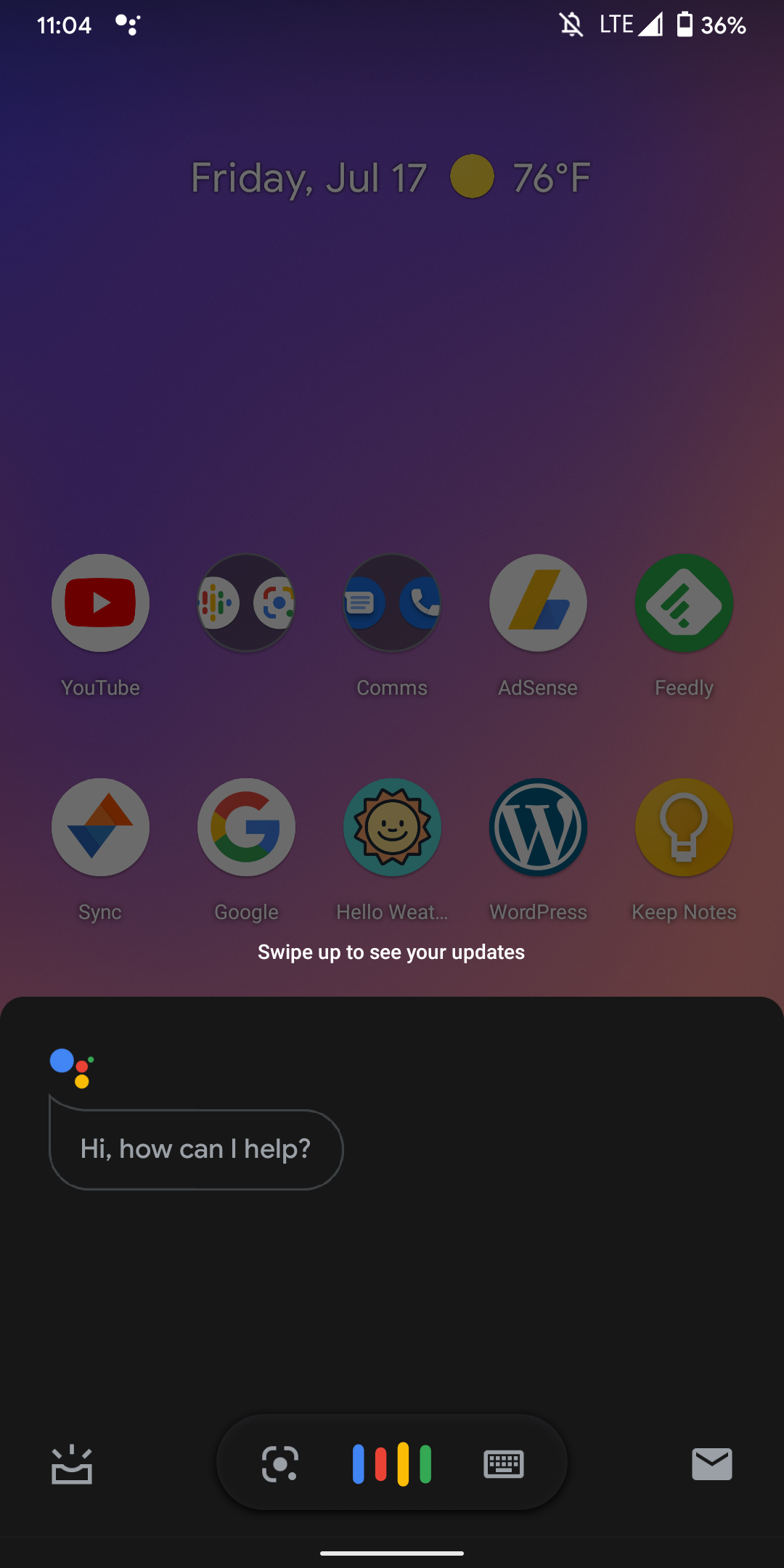Switch to keyboard input in Assistant

tap(504, 1464)
